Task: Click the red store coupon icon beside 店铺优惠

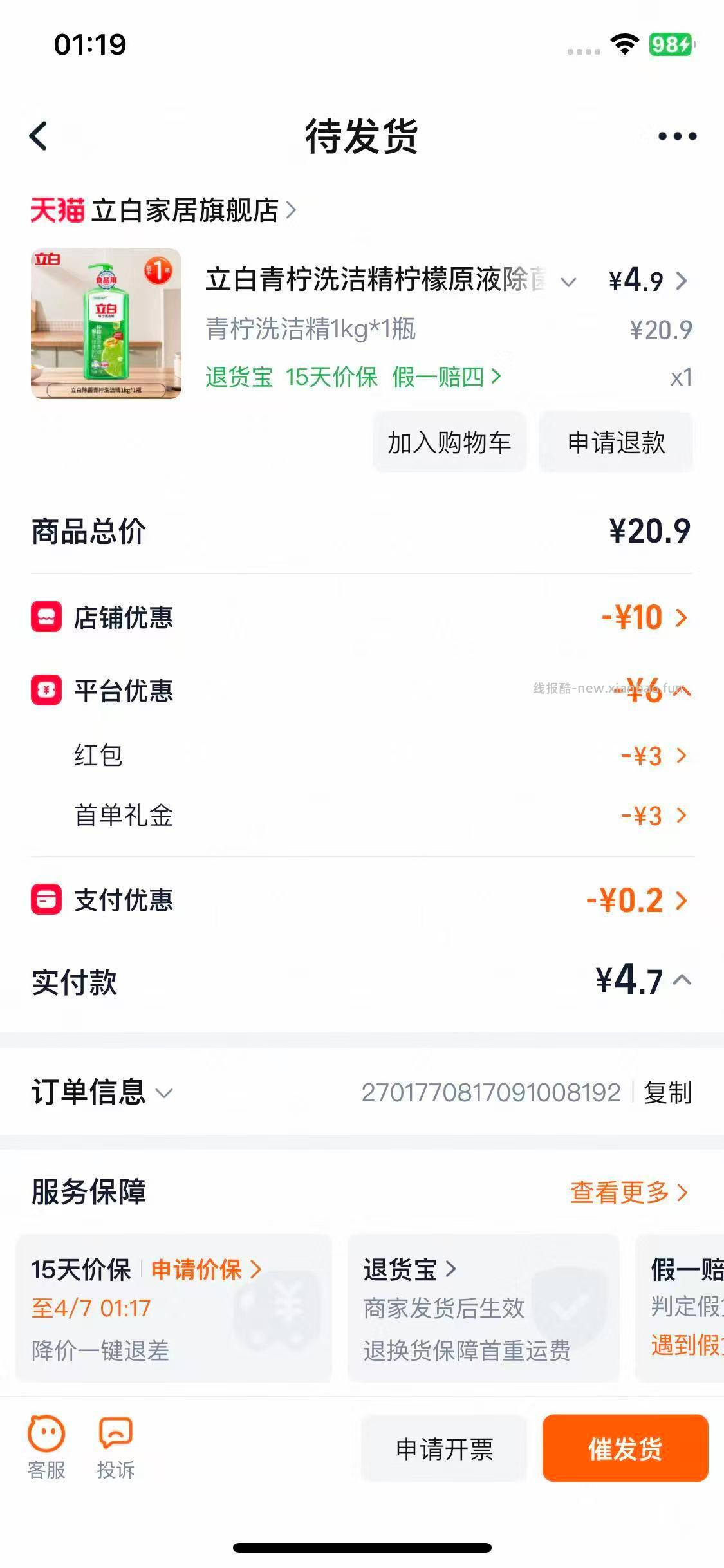Action: (47, 617)
